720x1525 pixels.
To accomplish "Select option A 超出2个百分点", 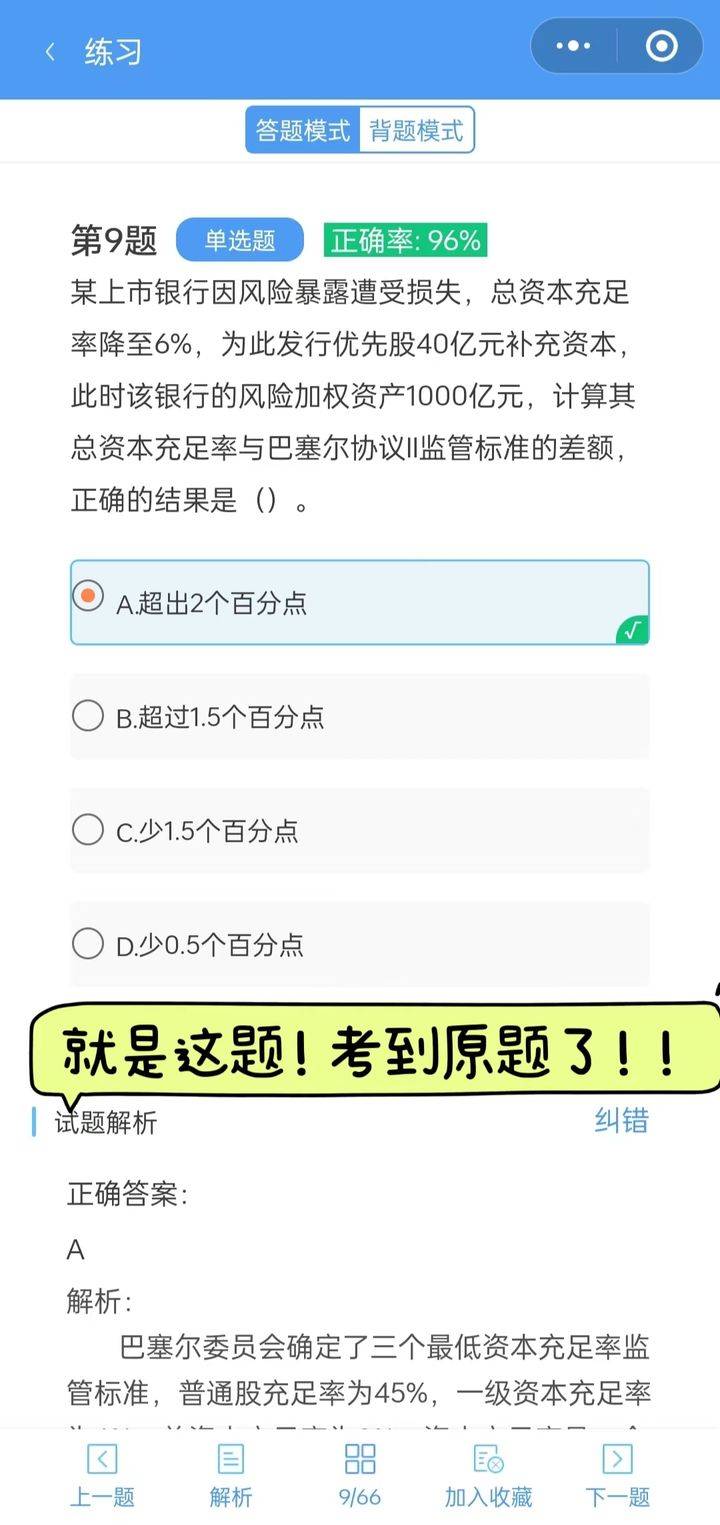I will tap(359, 602).
